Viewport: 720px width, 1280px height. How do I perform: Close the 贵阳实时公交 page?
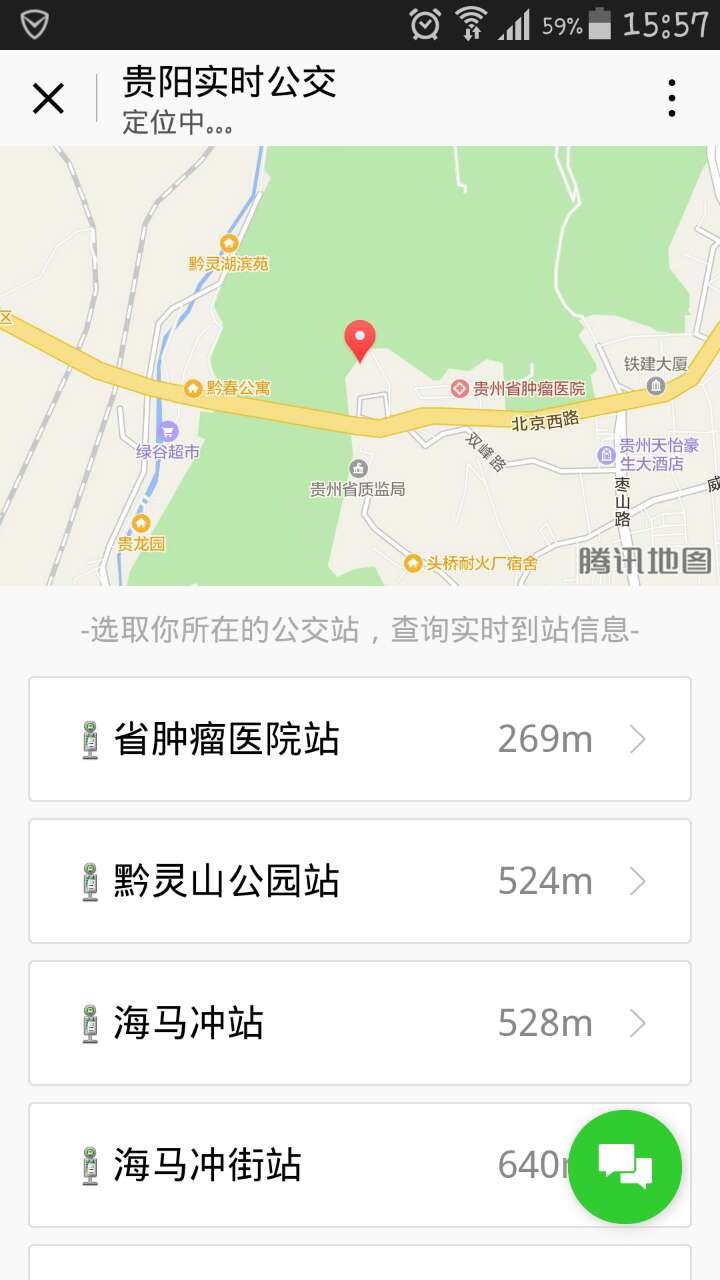click(48, 99)
